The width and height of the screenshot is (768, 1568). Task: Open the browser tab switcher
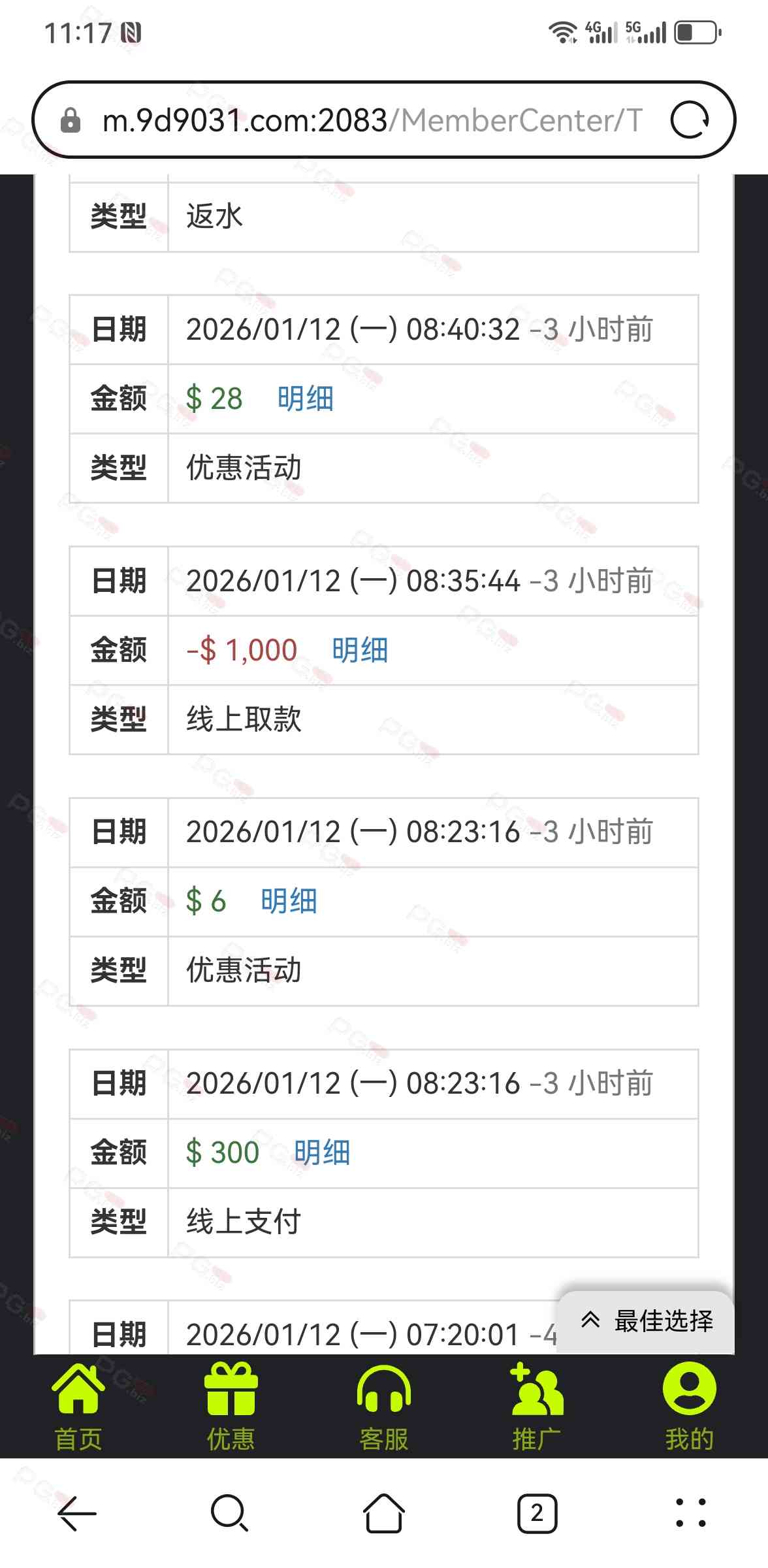537,1513
